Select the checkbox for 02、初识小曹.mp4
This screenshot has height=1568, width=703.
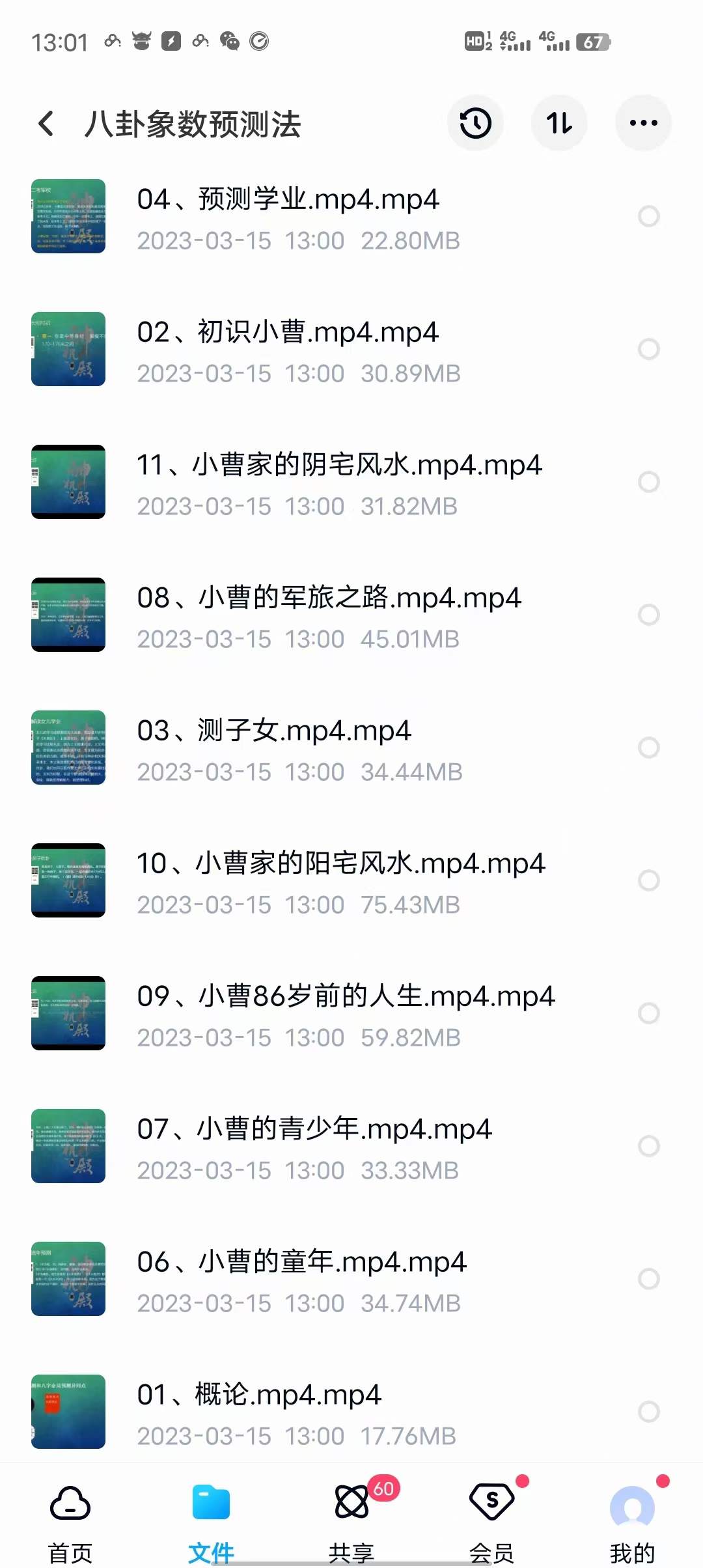point(649,349)
